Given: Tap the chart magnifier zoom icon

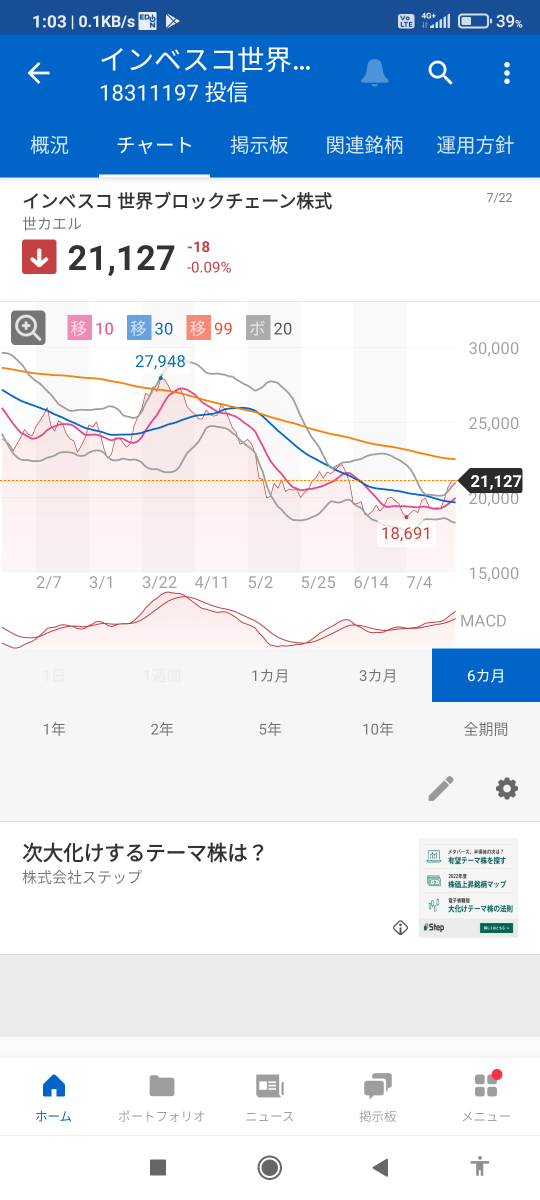Looking at the screenshot, I should pyautogui.click(x=28, y=327).
